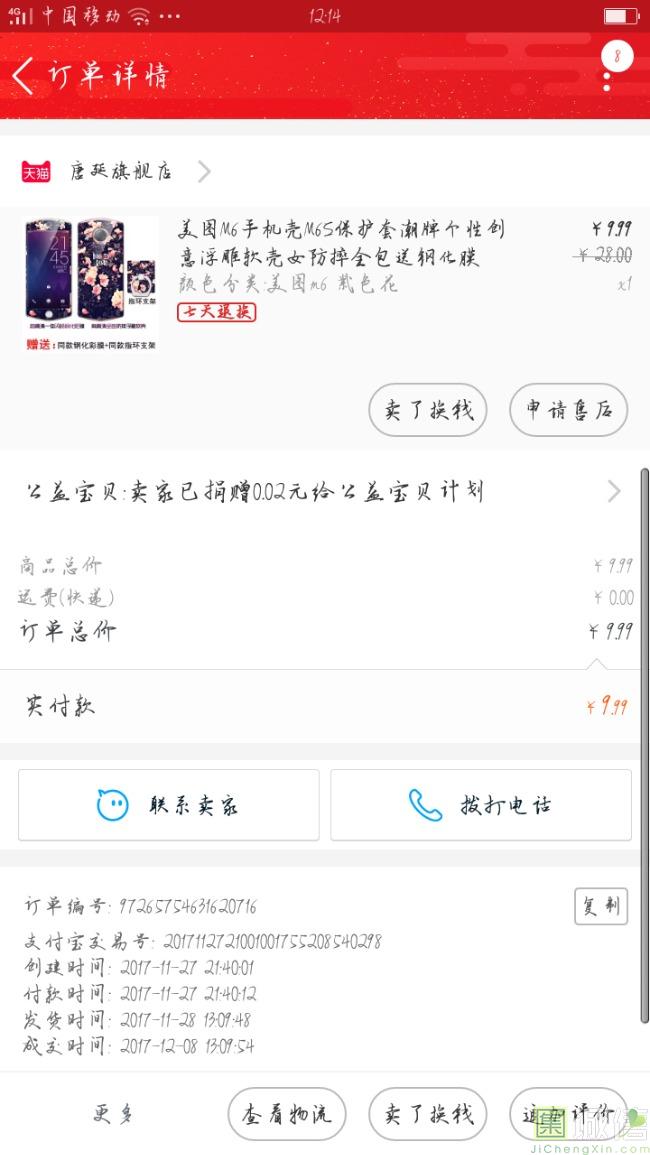Tap 联系卖家 to chat with seller

click(x=168, y=805)
